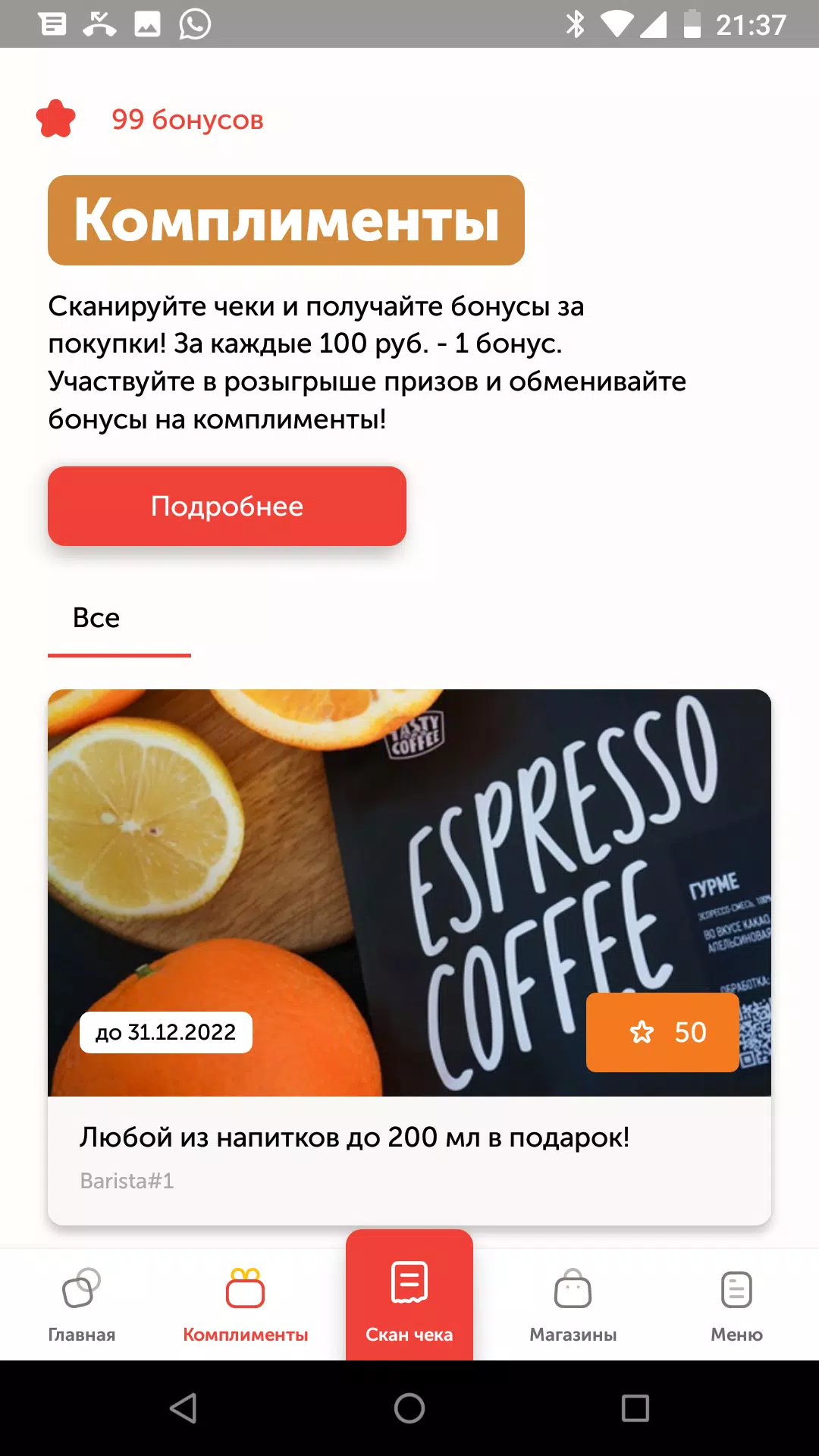Open the Меню tab
Image resolution: width=819 pixels, height=1456 pixels.
pos(736,1304)
